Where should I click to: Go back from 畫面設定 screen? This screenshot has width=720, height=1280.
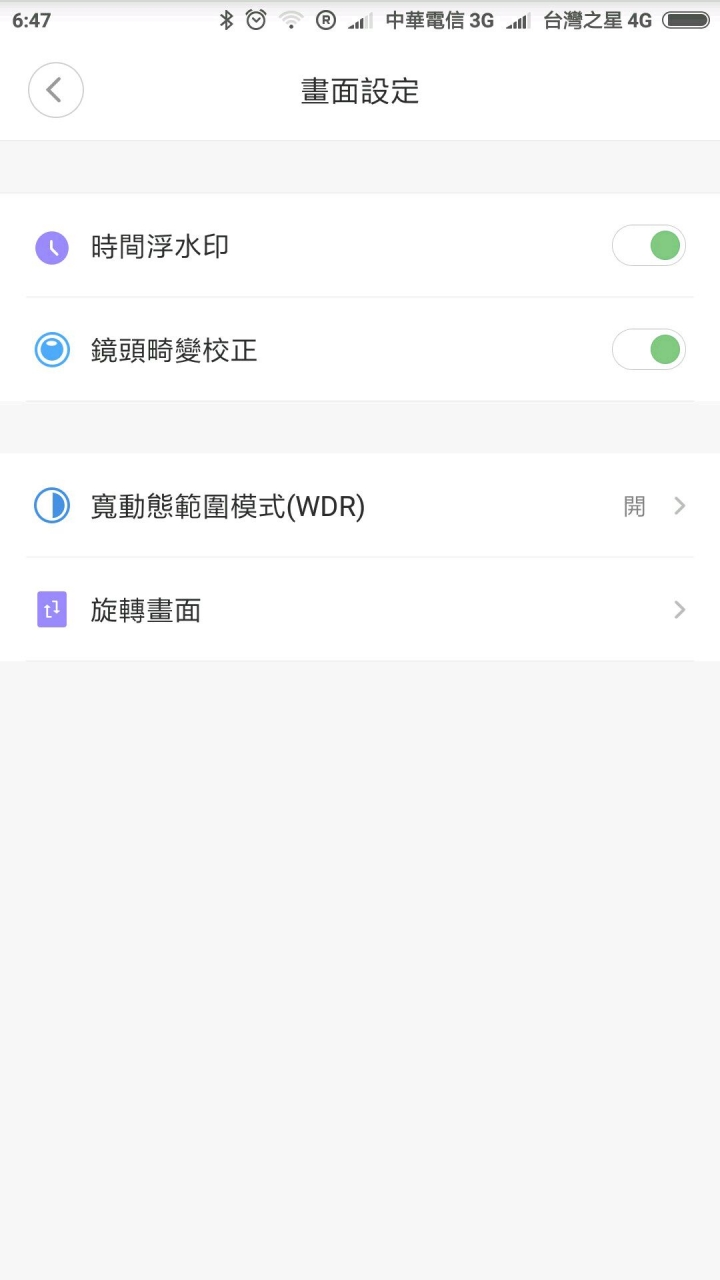coord(56,90)
